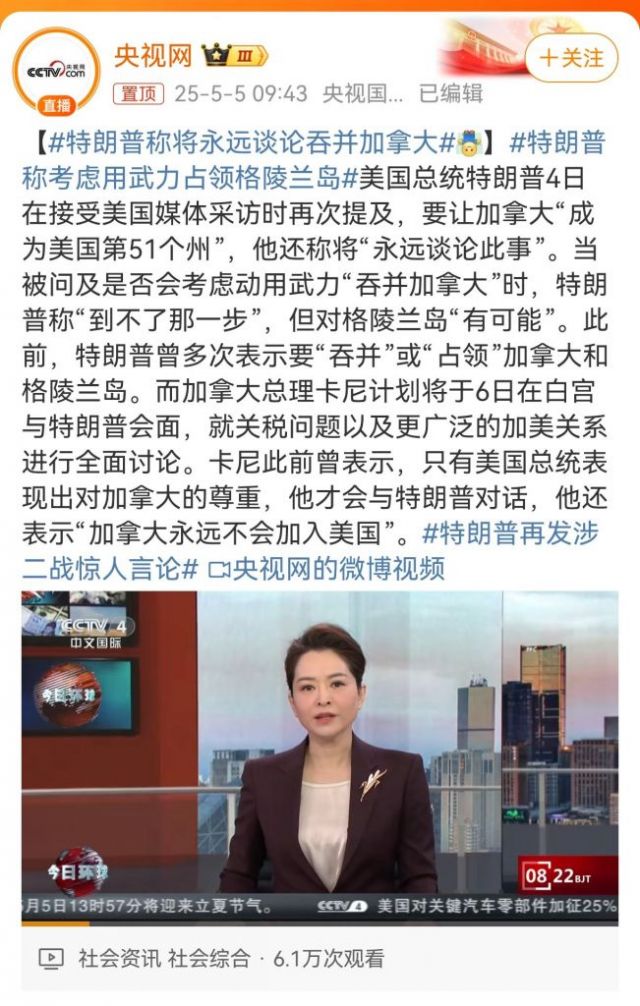Open the 社会资讯 社会综合 video channel tag
This screenshot has height=1006, width=640.
(x=164, y=958)
